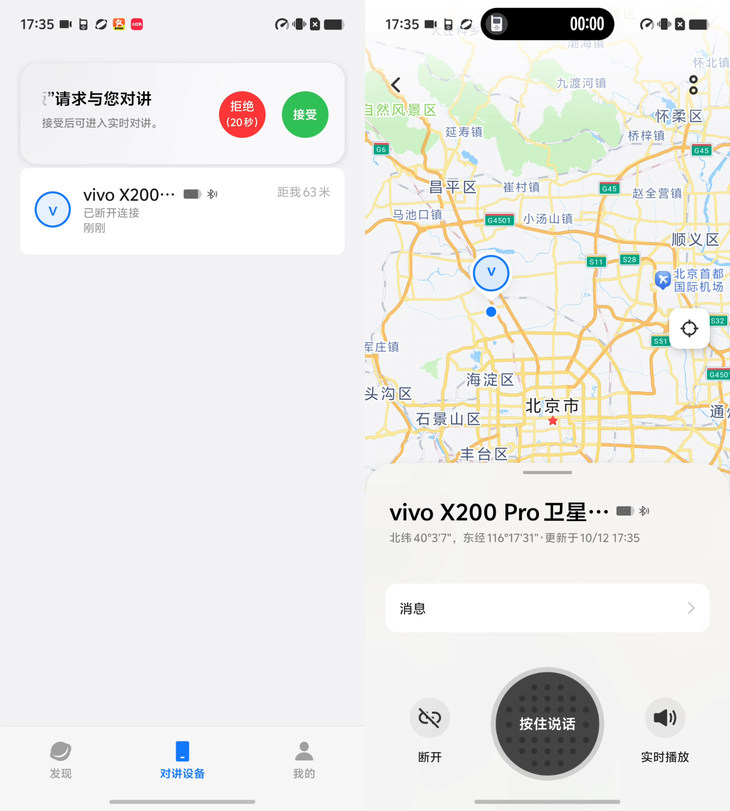Go back from the map screen
The image size is (730, 811).
pos(396,85)
